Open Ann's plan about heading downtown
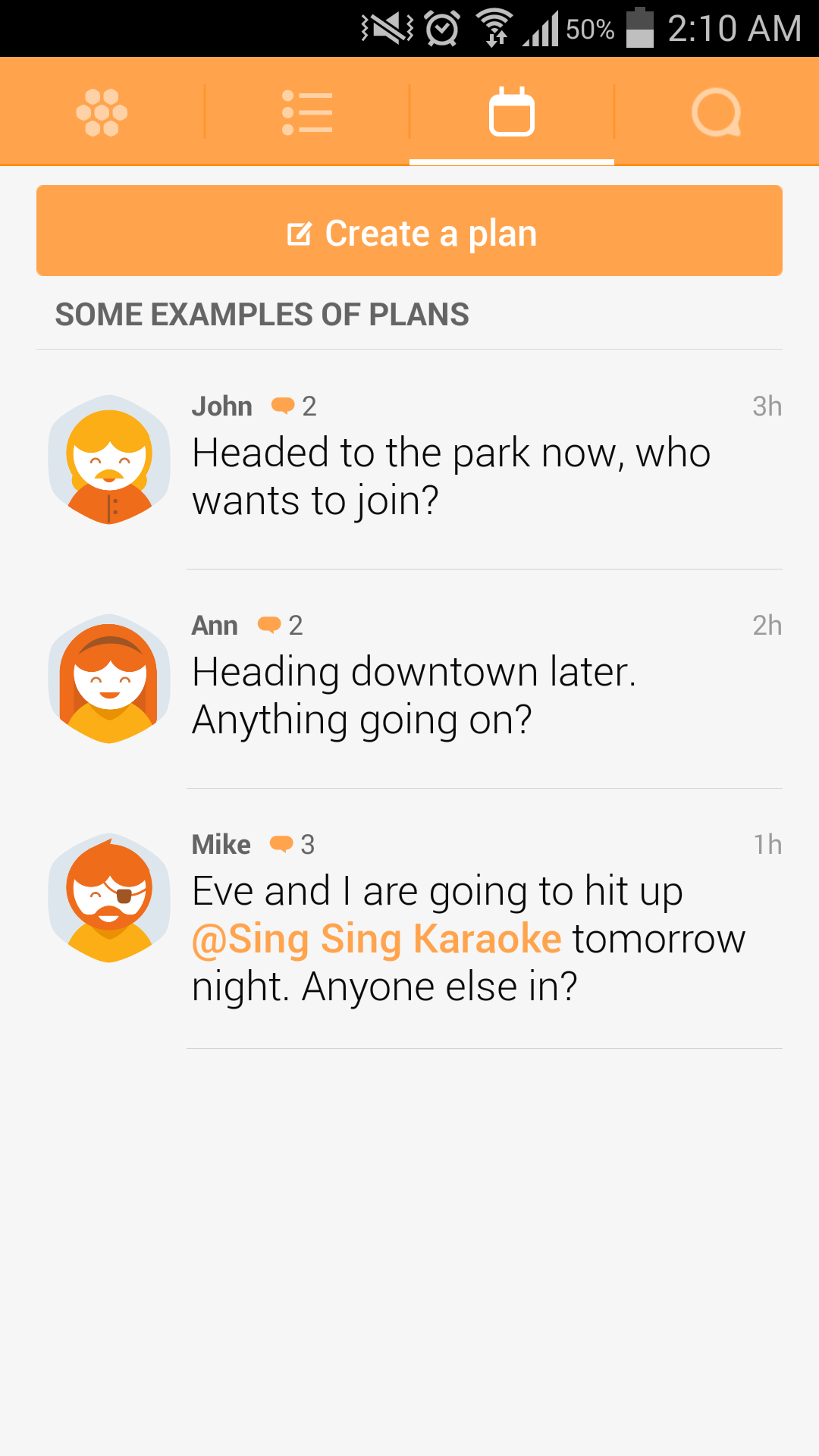 [x=409, y=679]
